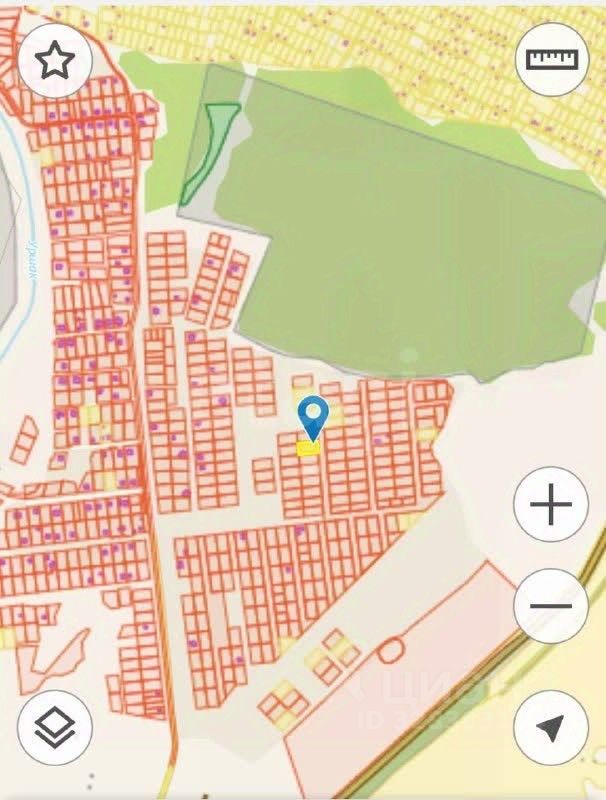Image resolution: width=606 pixels, height=800 pixels.
Task: Center map on my location arrow
Action: tap(551, 727)
